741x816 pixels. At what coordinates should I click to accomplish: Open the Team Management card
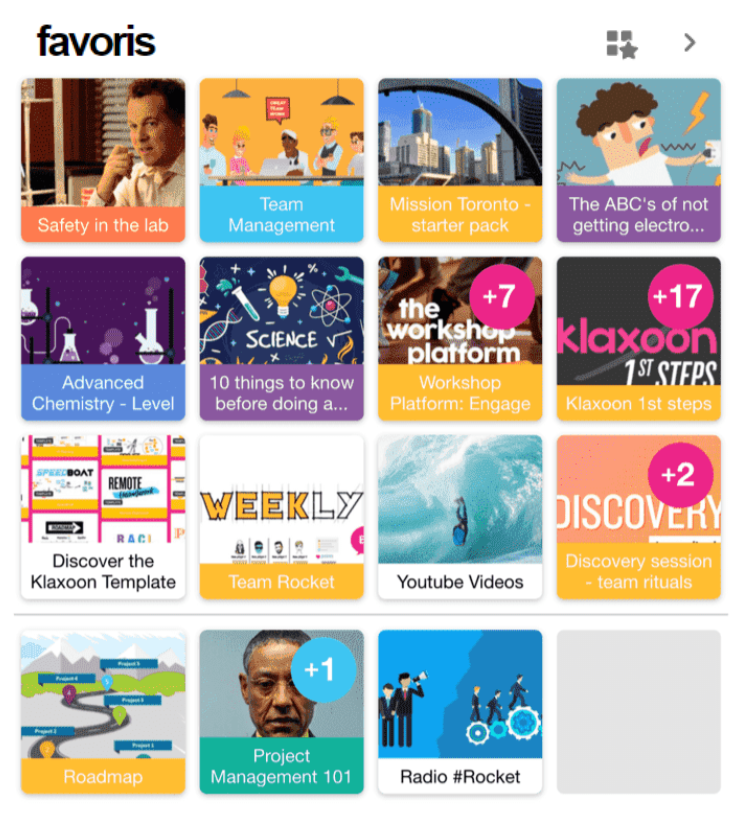[x=281, y=160]
